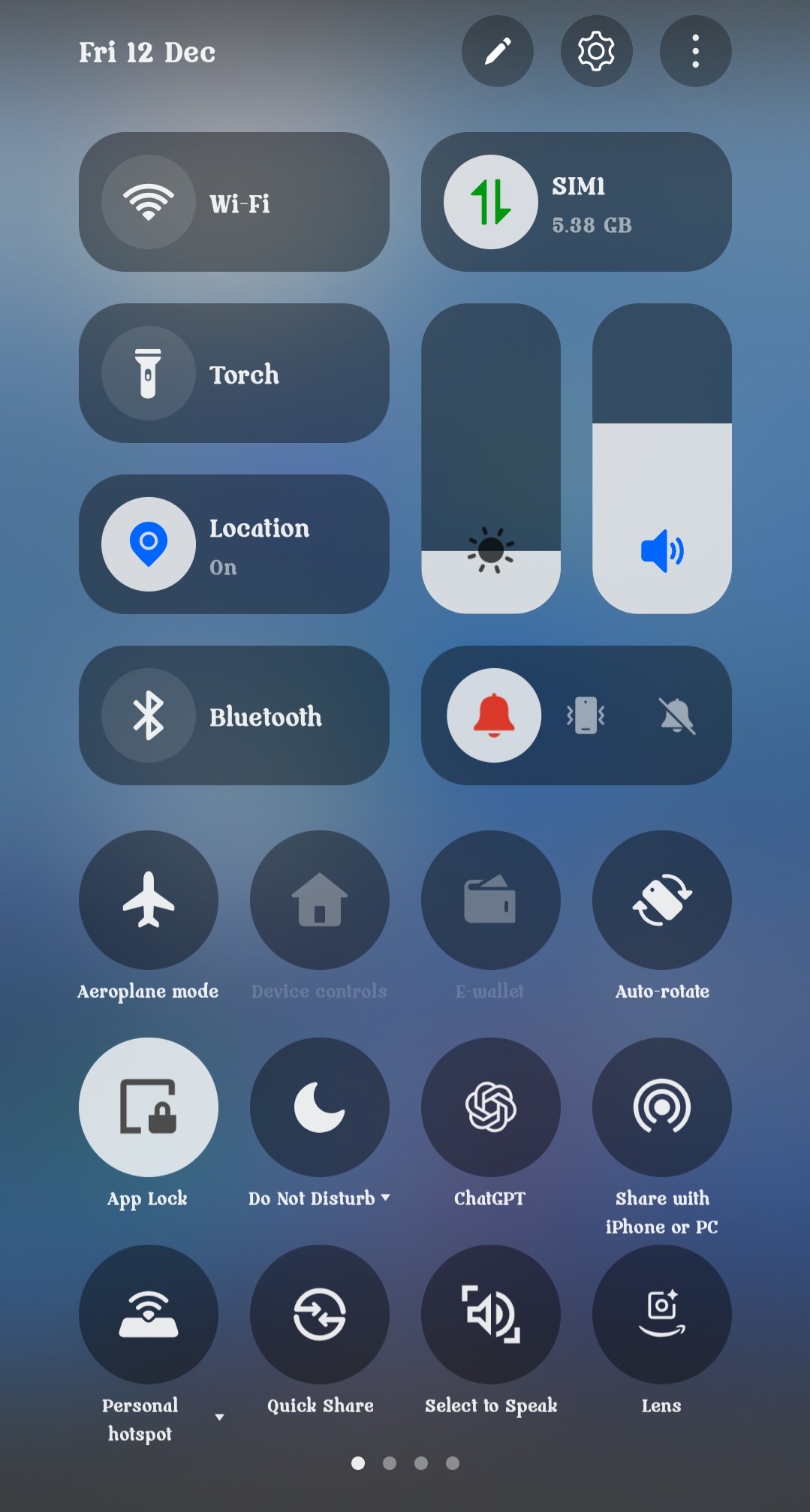
Task: Toggle Auto-rotate
Action: (x=662, y=899)
